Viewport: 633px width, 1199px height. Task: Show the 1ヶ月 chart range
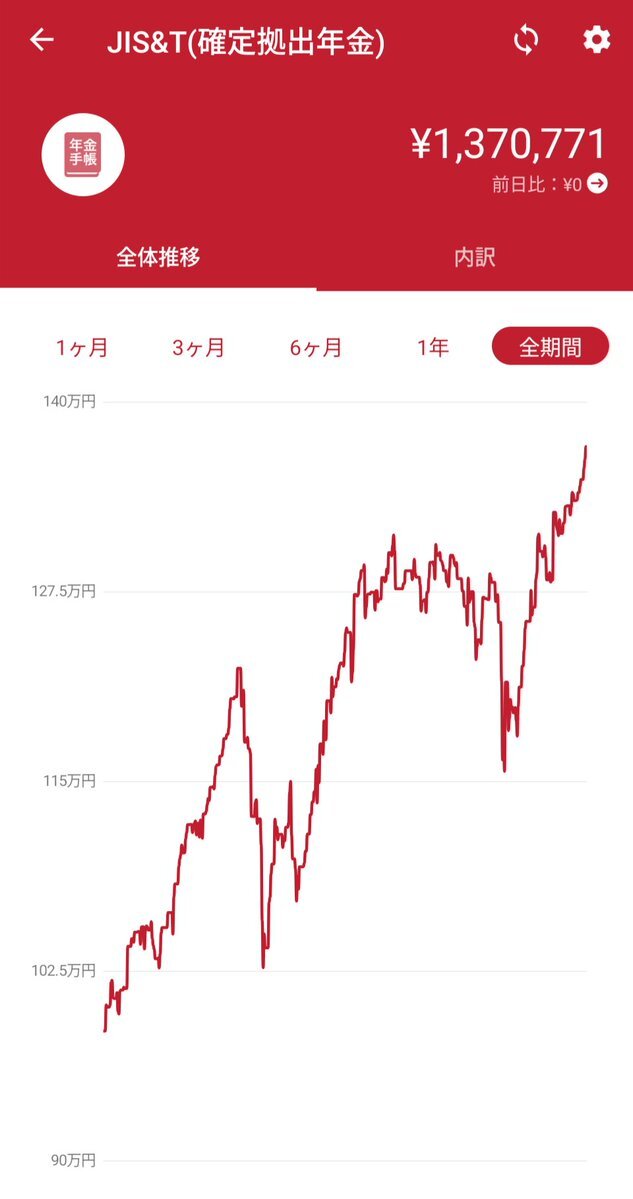pyautogui.click(x=82, y=348)
